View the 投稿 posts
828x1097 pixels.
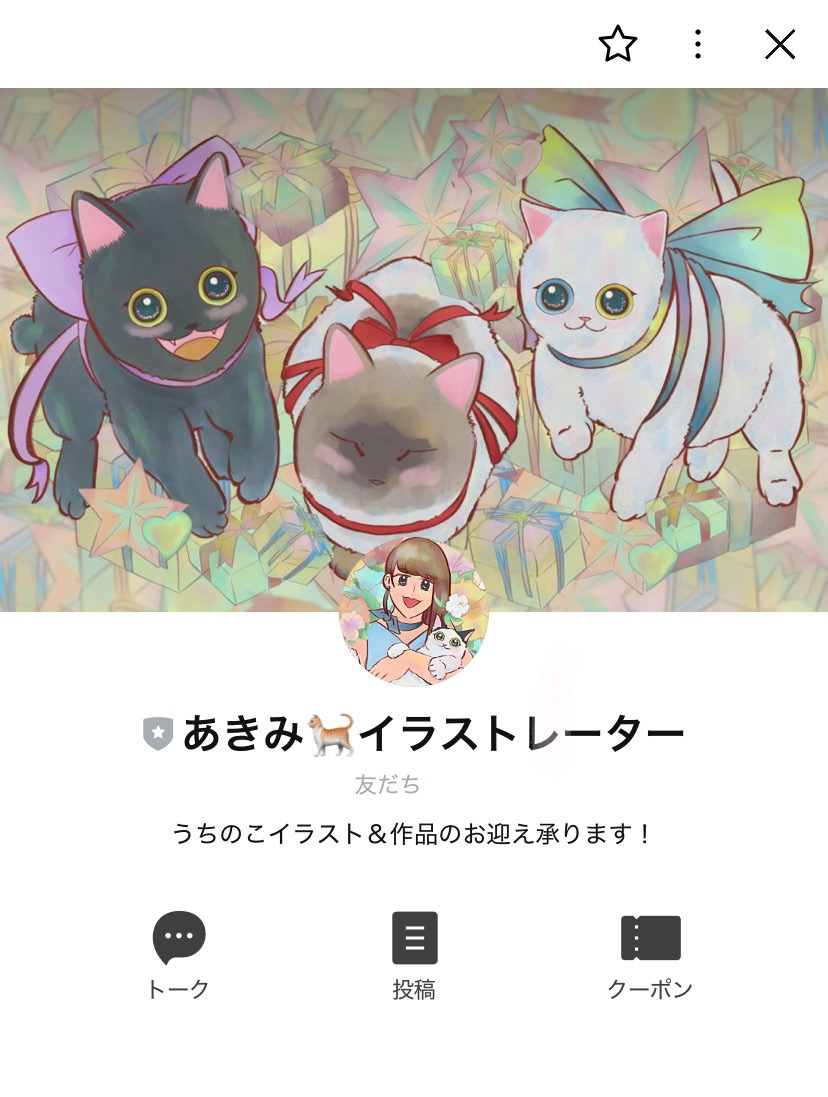[414, 954]
